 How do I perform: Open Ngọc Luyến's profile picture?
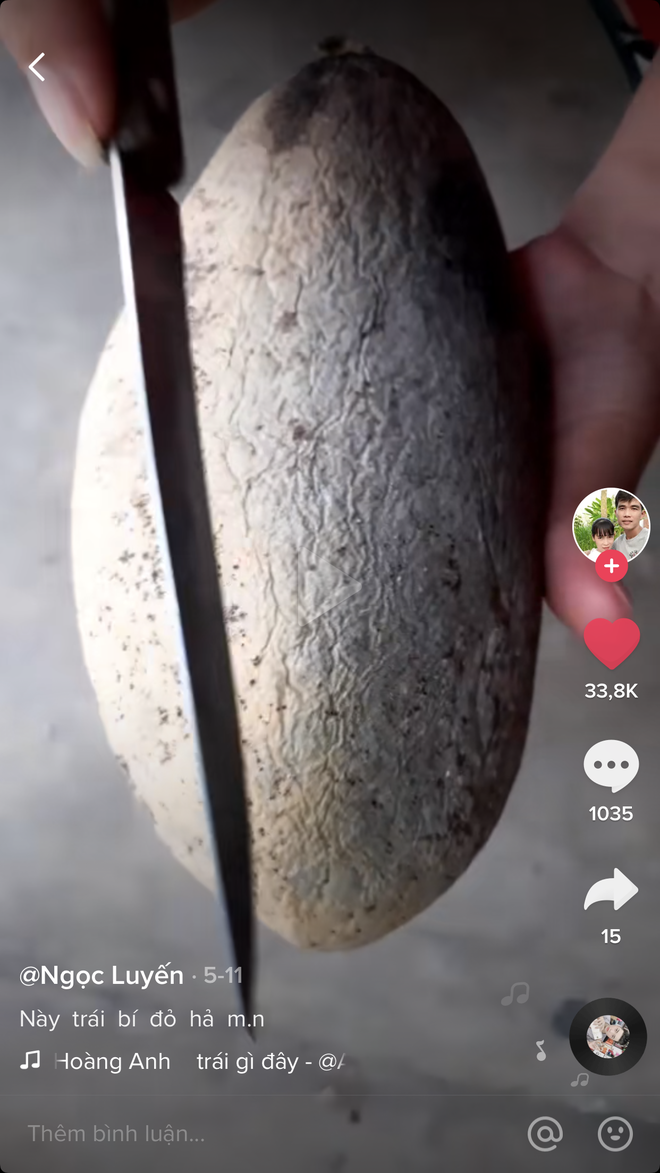point(611,525)
